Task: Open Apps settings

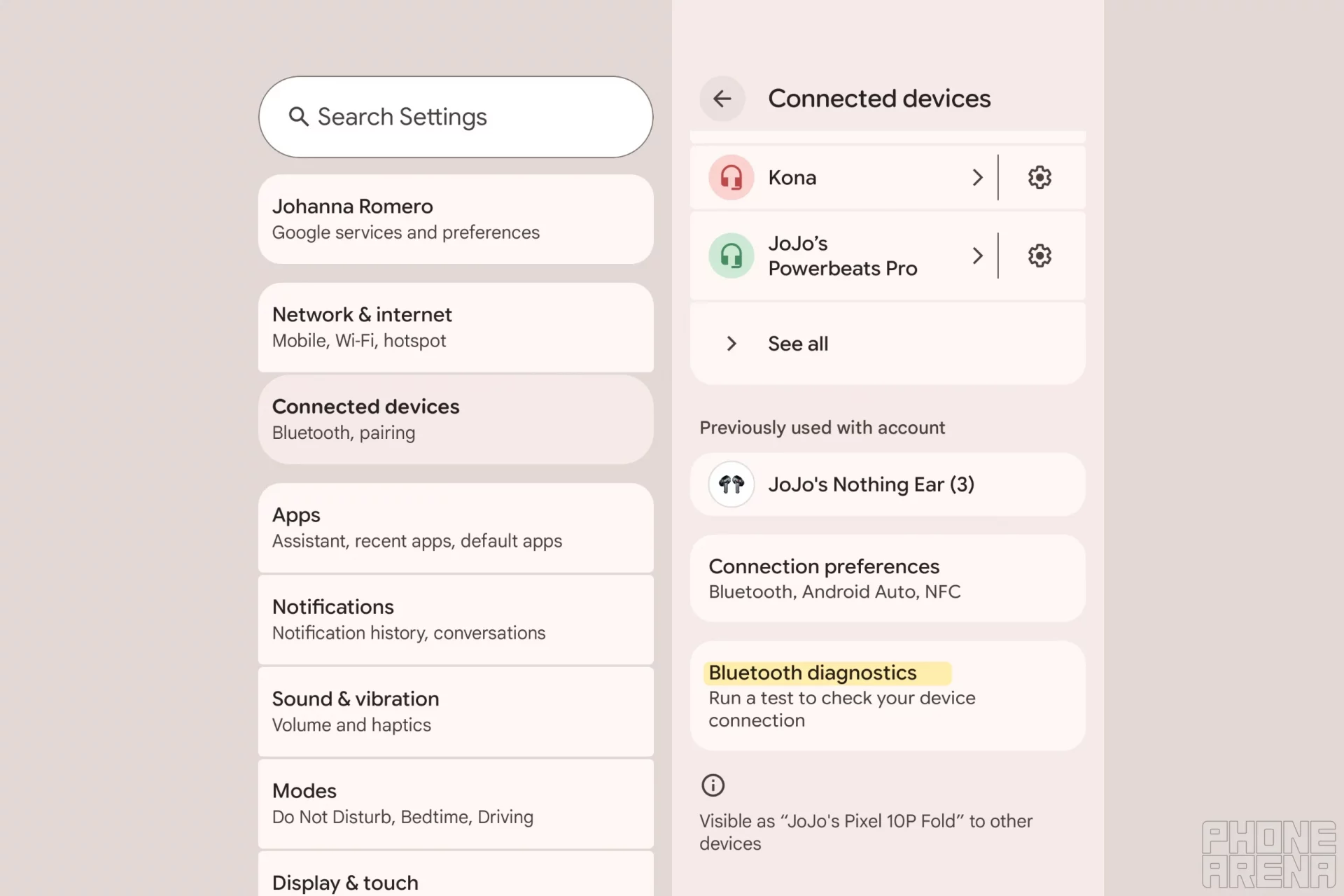Action: click(456, 527)
